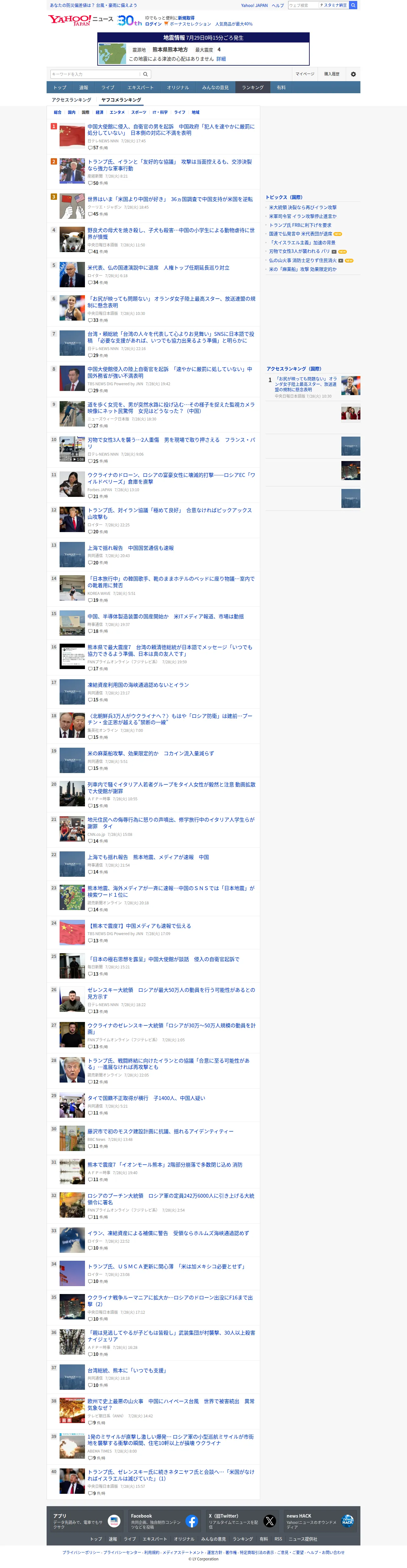Choose the 国内 category filter
Screen dimensions: 407x1568
click(x=71, y=113)
